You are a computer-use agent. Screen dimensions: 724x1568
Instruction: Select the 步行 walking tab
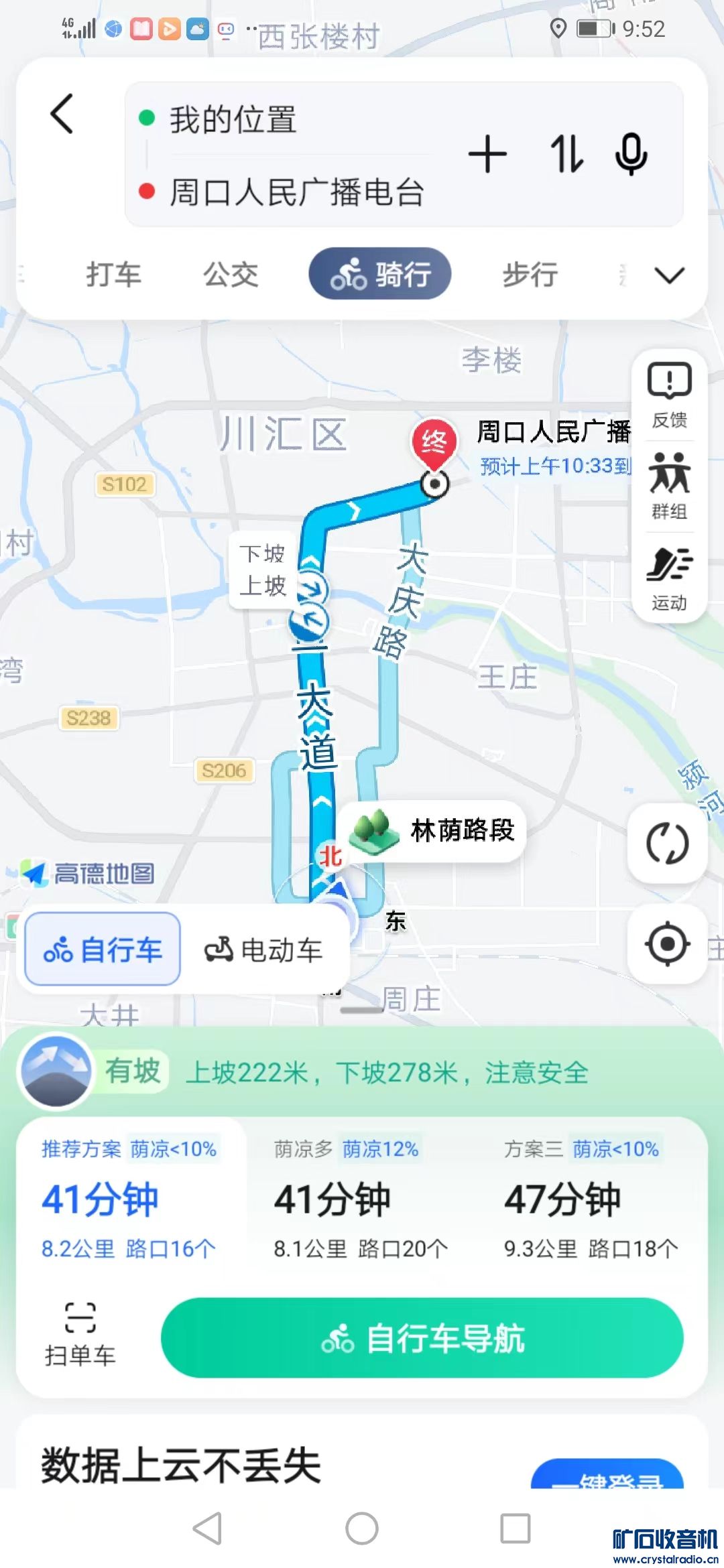coord(530,274)
